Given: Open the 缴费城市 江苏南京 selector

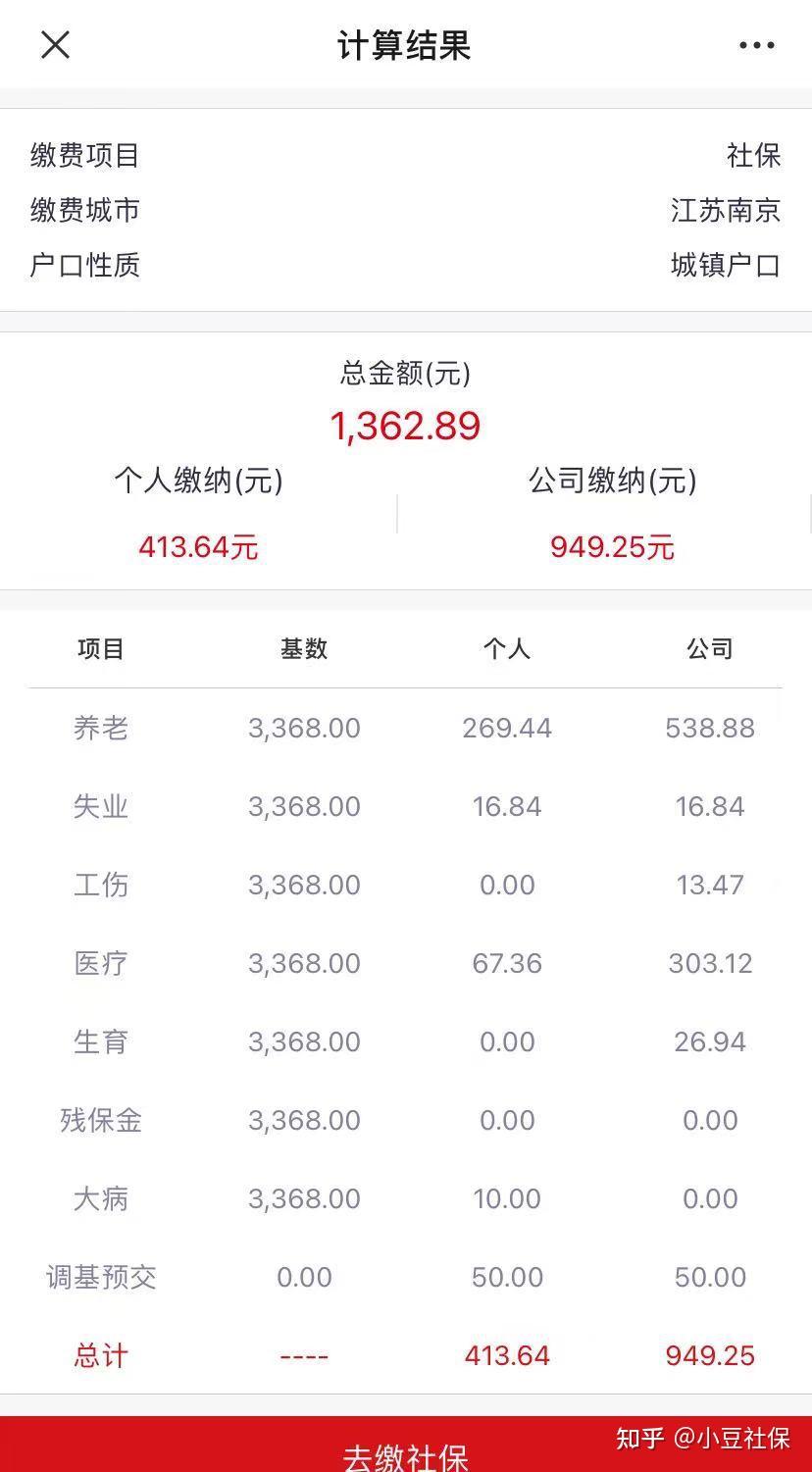Looking at the screenshot, I should [x=726, y=210].
